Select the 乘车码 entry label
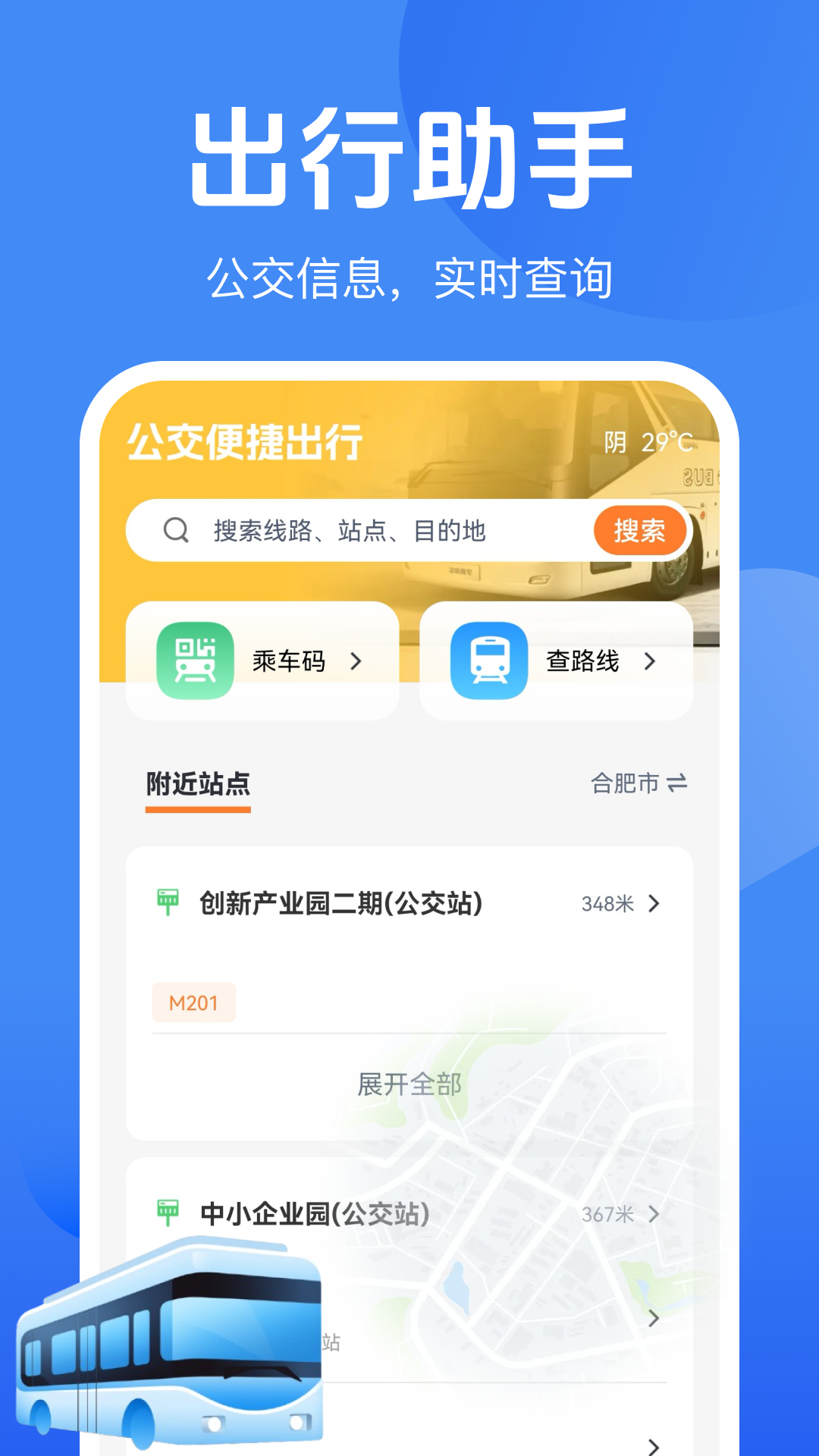 coord(288,660)
